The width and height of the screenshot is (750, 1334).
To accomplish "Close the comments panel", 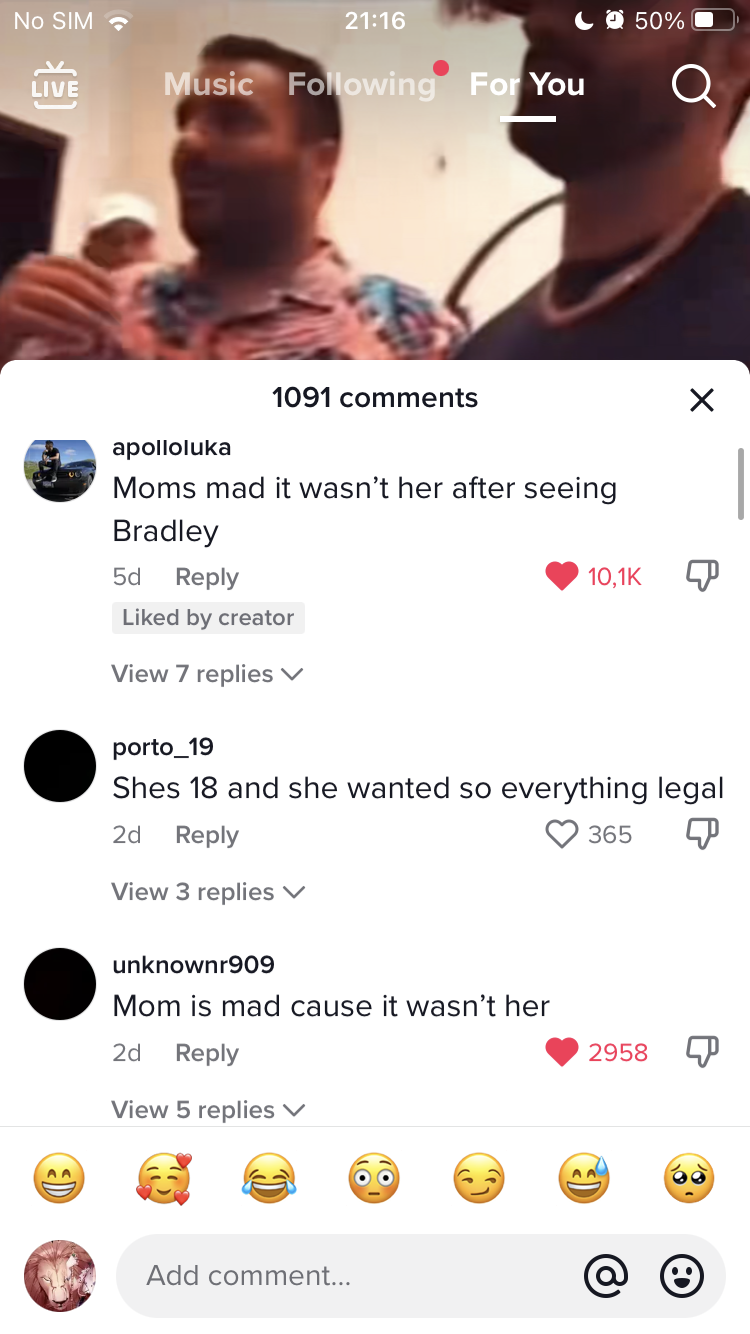I will click(x=702, y=400).
